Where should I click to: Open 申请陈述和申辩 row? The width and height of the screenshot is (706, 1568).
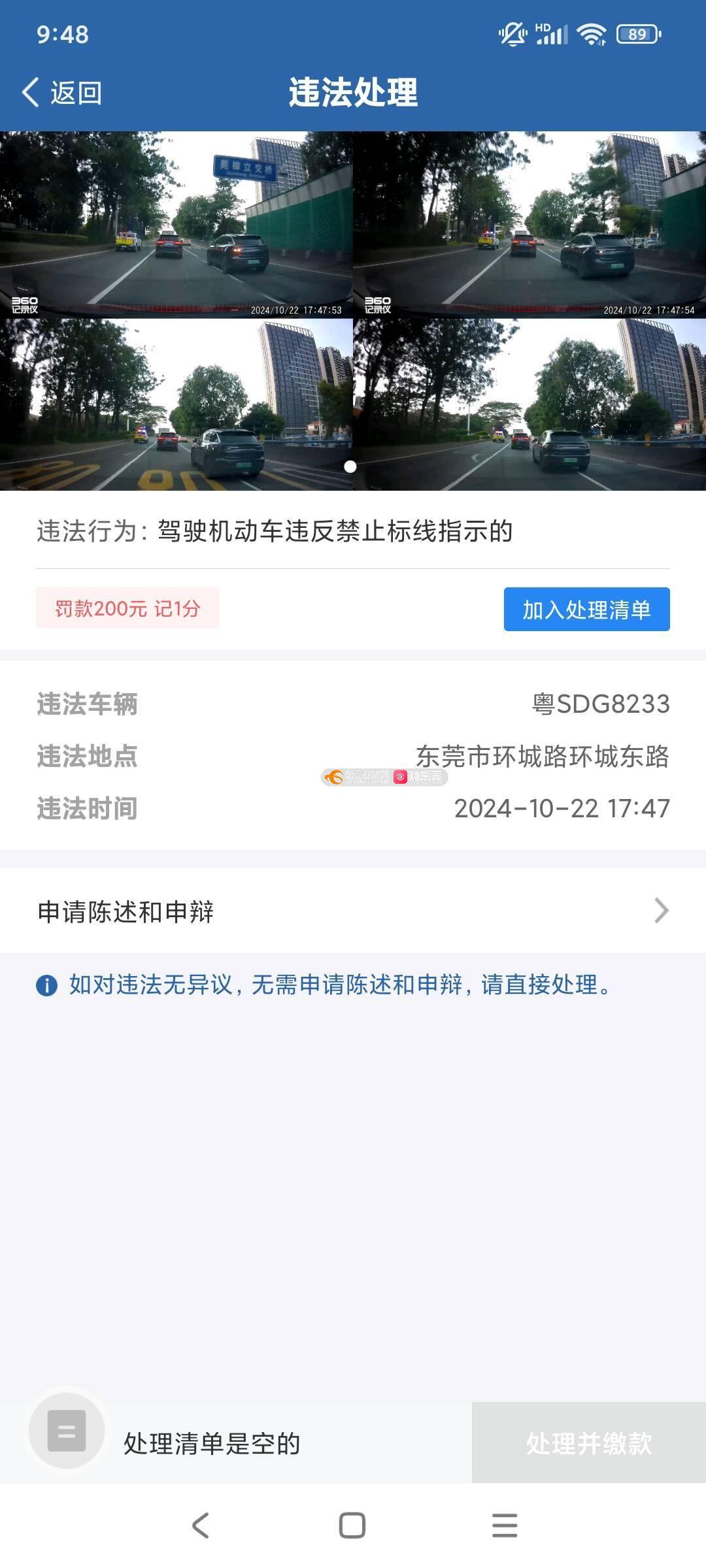pos(353,911)
